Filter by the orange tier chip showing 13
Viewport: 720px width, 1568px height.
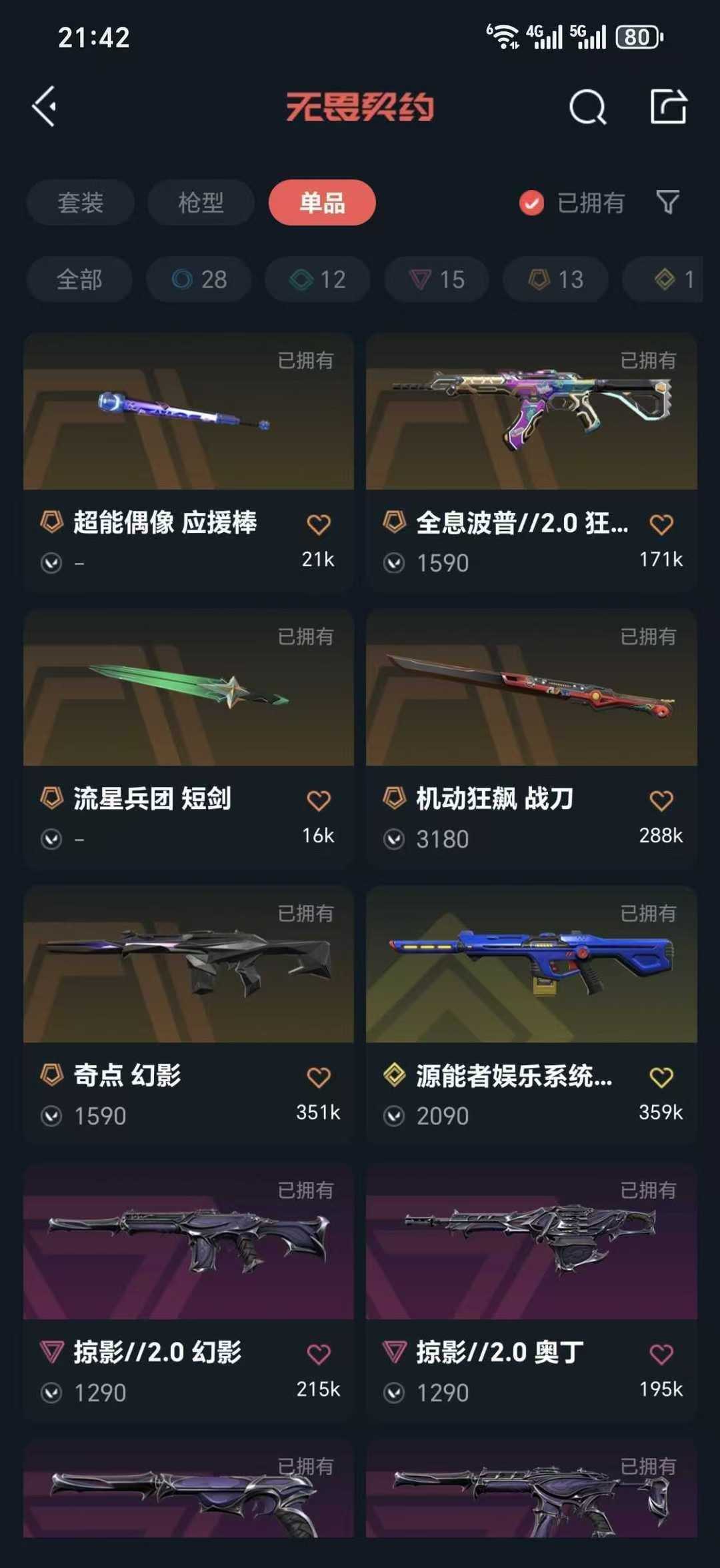click(555, 279)
